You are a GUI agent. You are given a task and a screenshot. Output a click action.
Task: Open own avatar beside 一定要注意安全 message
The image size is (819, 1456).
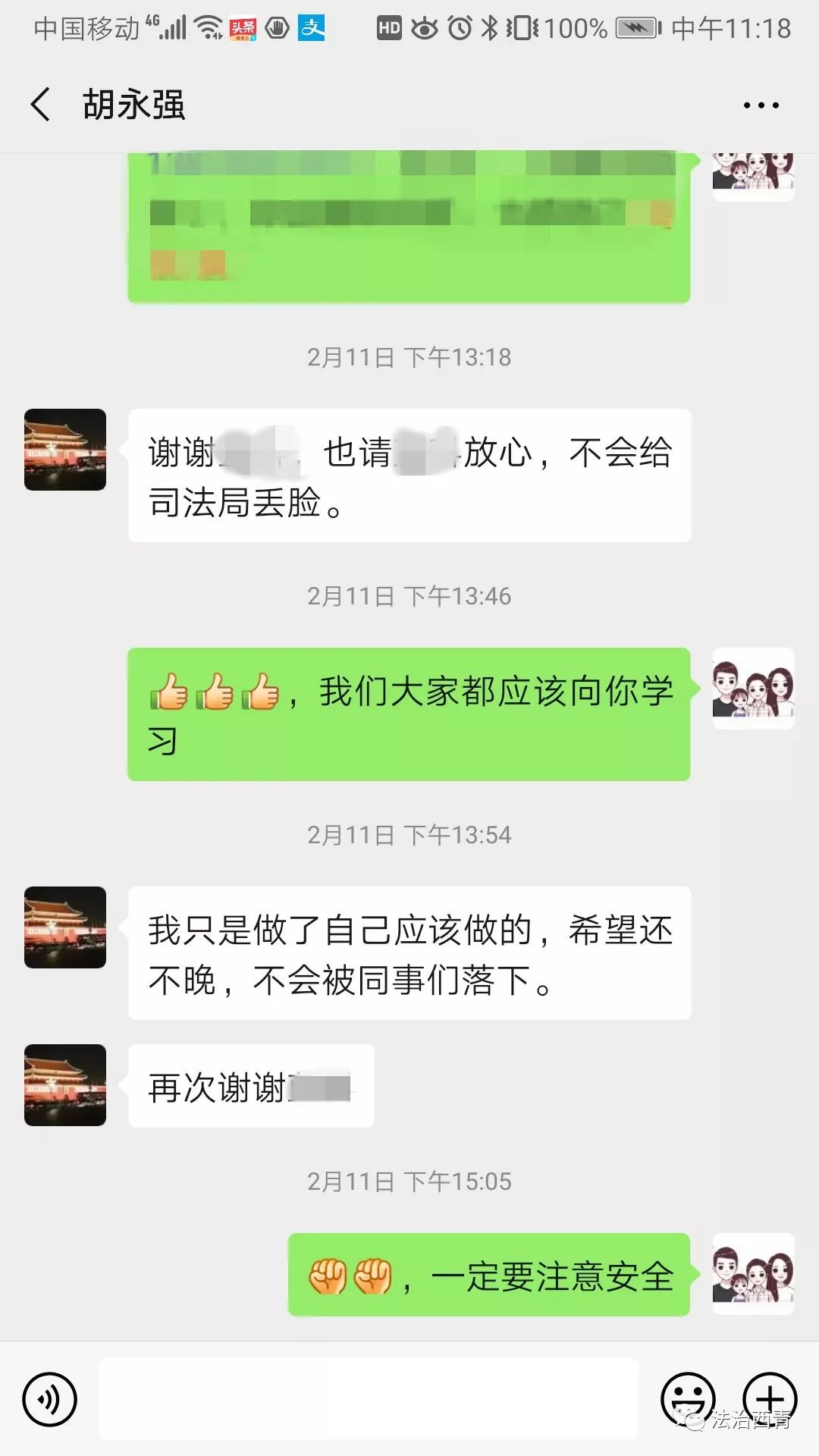click(x=753, y=1274)
